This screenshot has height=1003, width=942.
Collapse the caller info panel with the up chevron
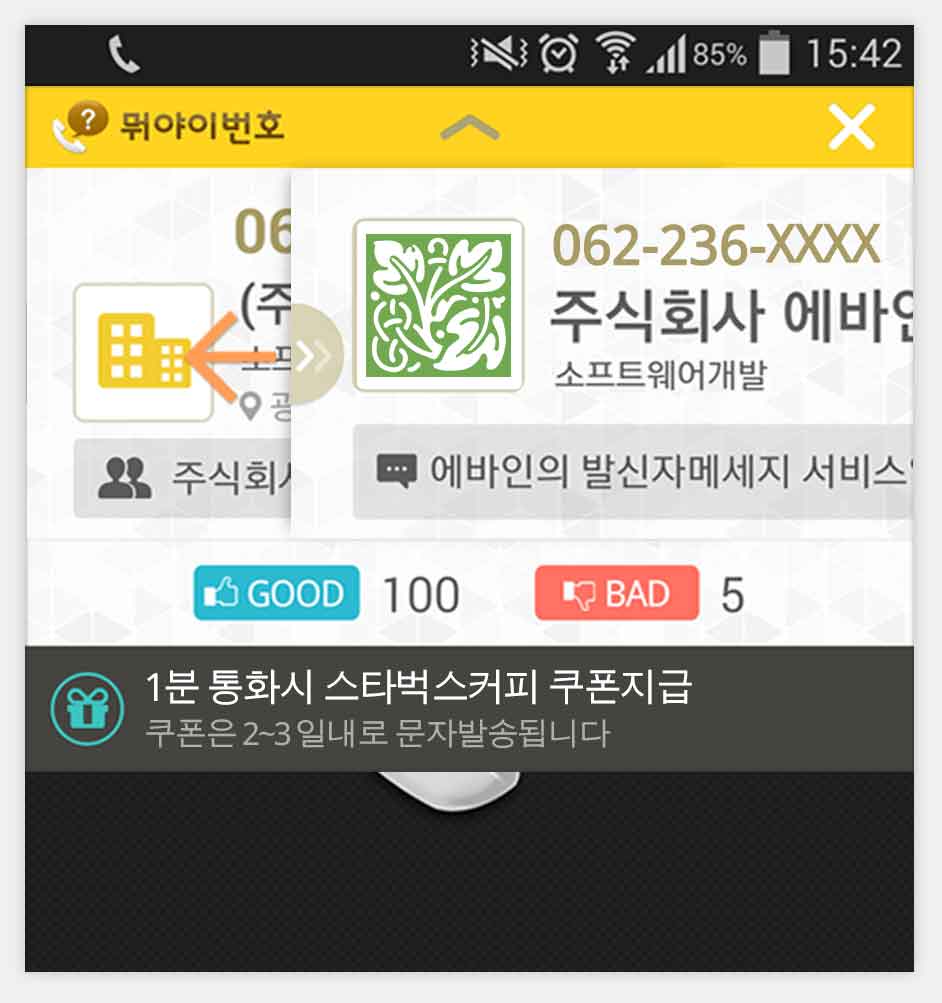tap(469, 128)
